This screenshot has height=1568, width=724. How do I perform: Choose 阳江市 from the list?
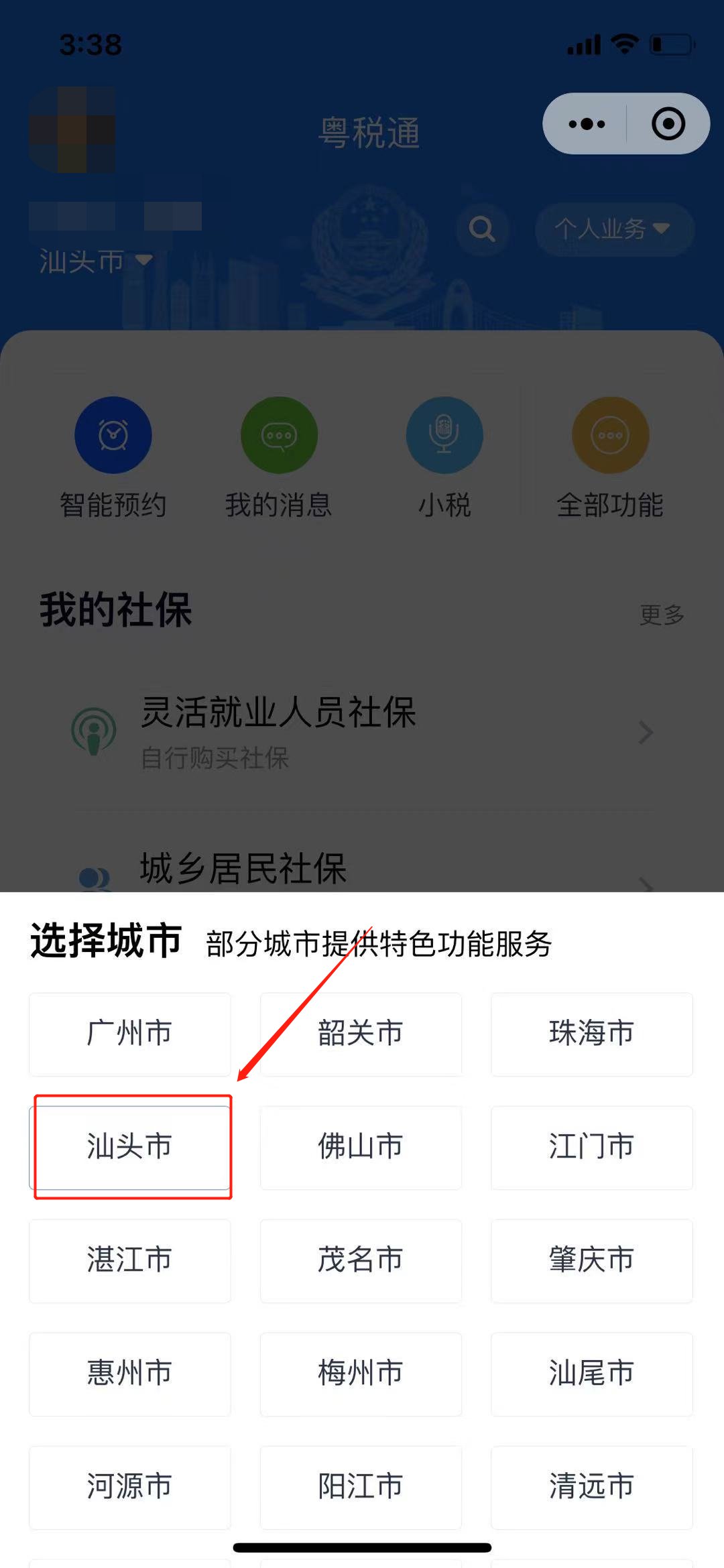pyautogui.click(x=361, y=1487)
